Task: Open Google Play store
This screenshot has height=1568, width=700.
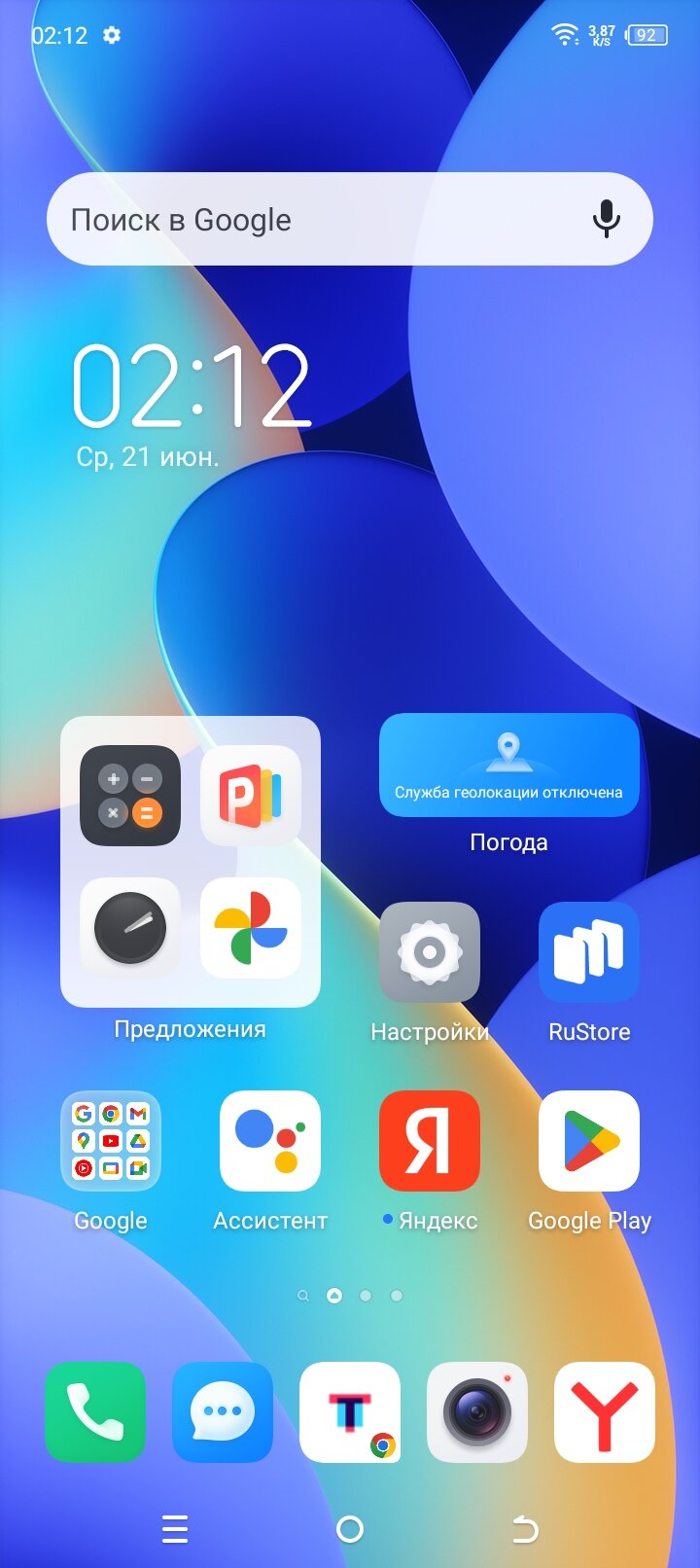Action: (589, 1141)
